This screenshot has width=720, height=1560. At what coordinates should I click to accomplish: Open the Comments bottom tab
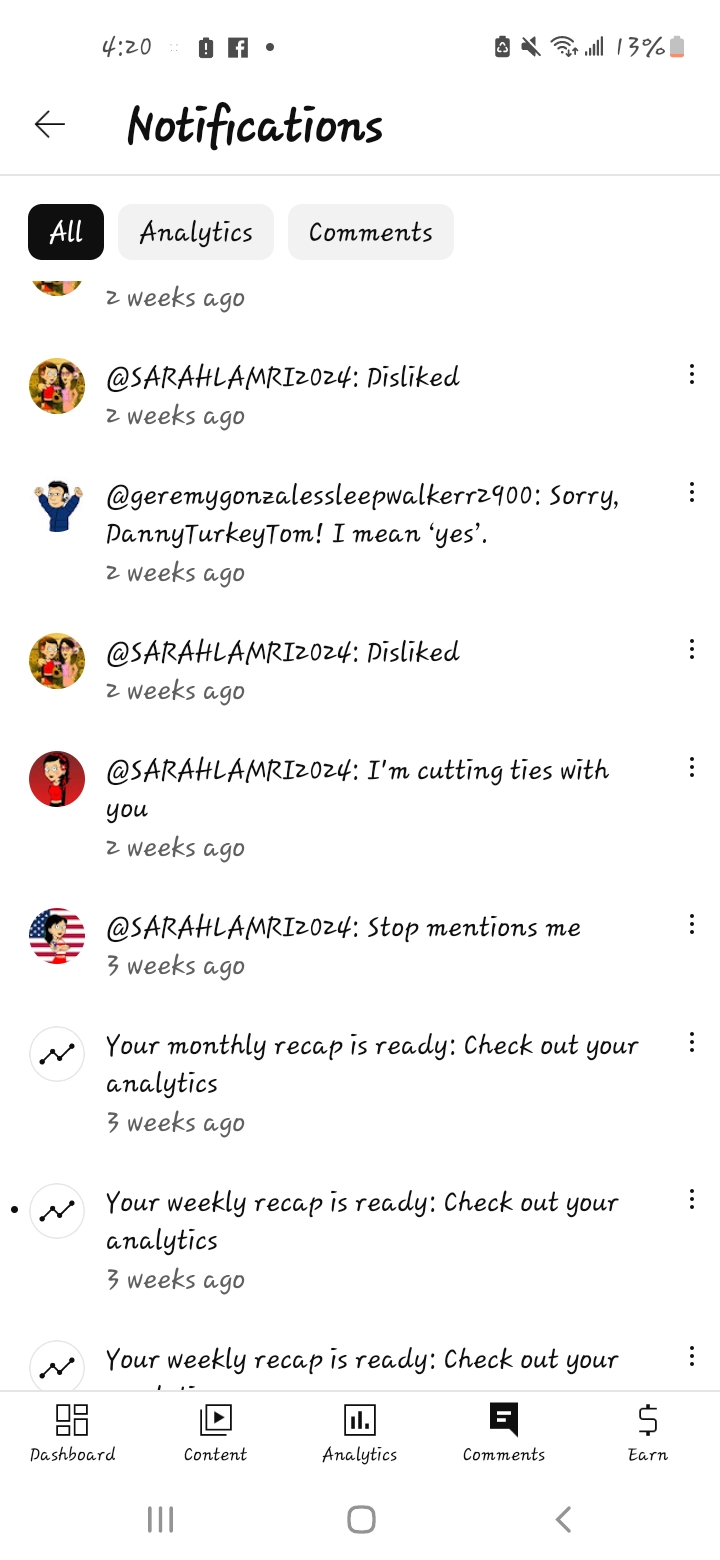(x=503, y=1432)
